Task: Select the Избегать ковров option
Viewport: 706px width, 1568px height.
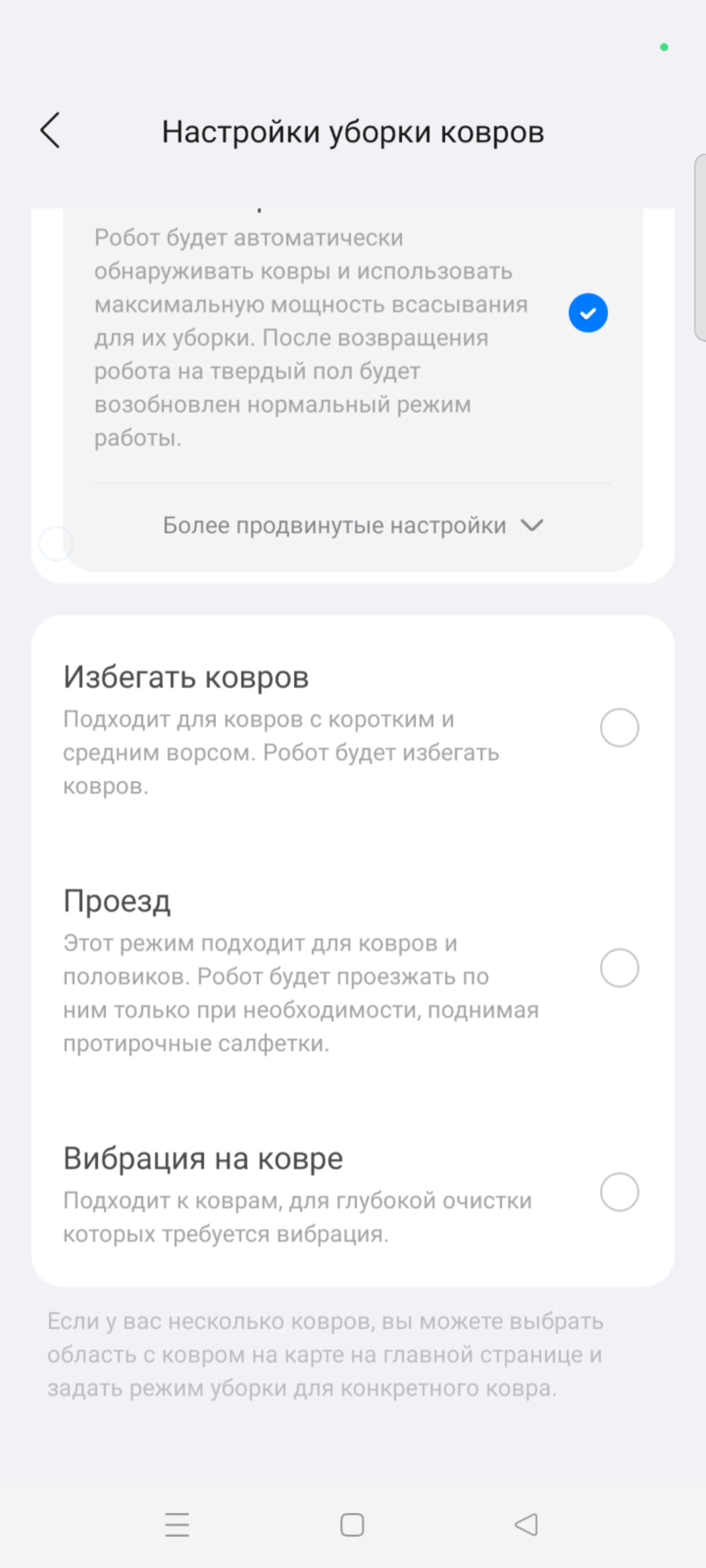Action: click(x=618, y=727)
